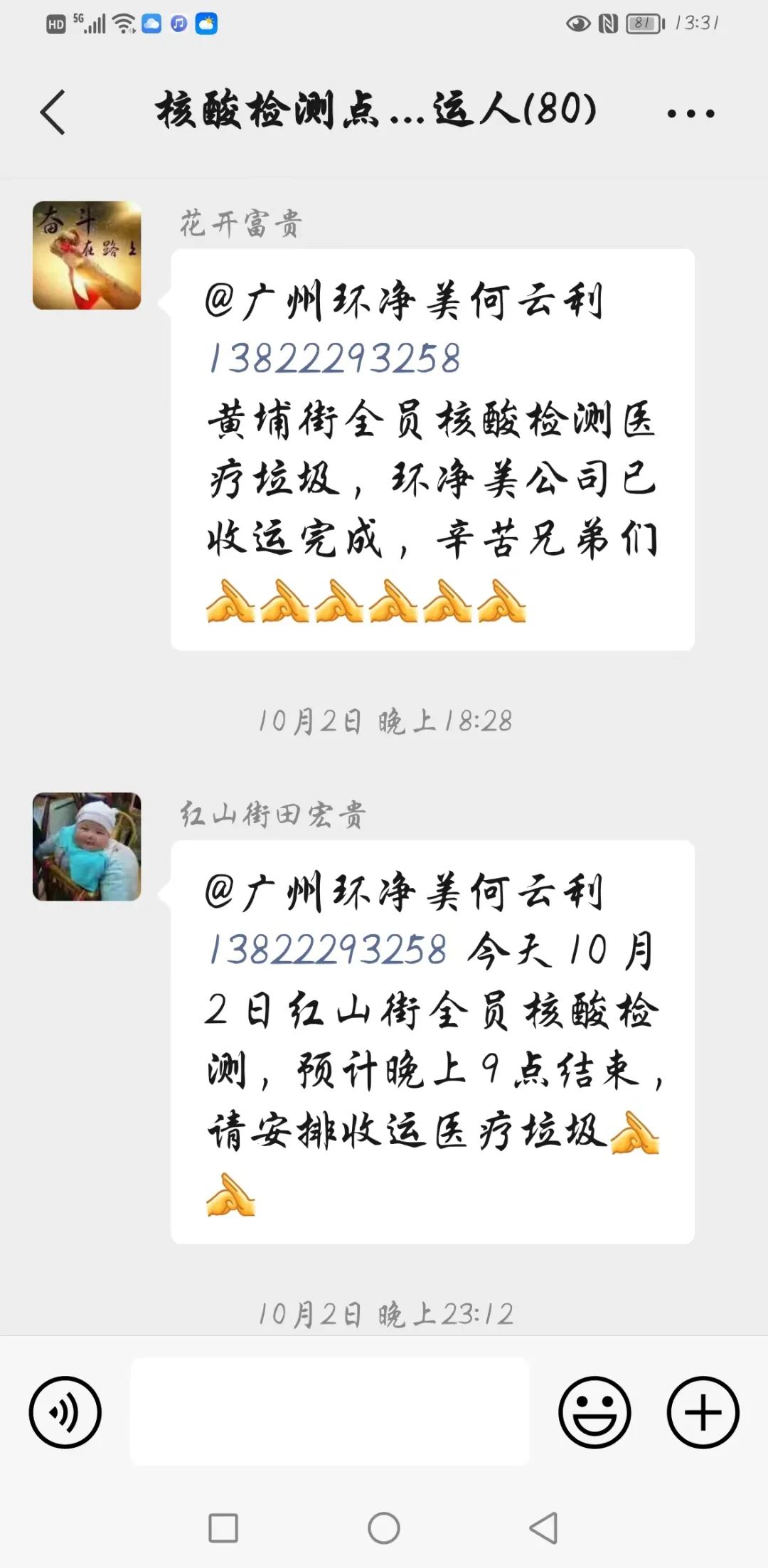
Task: Open the plus attachments menu
Action: coord(703,1412)
